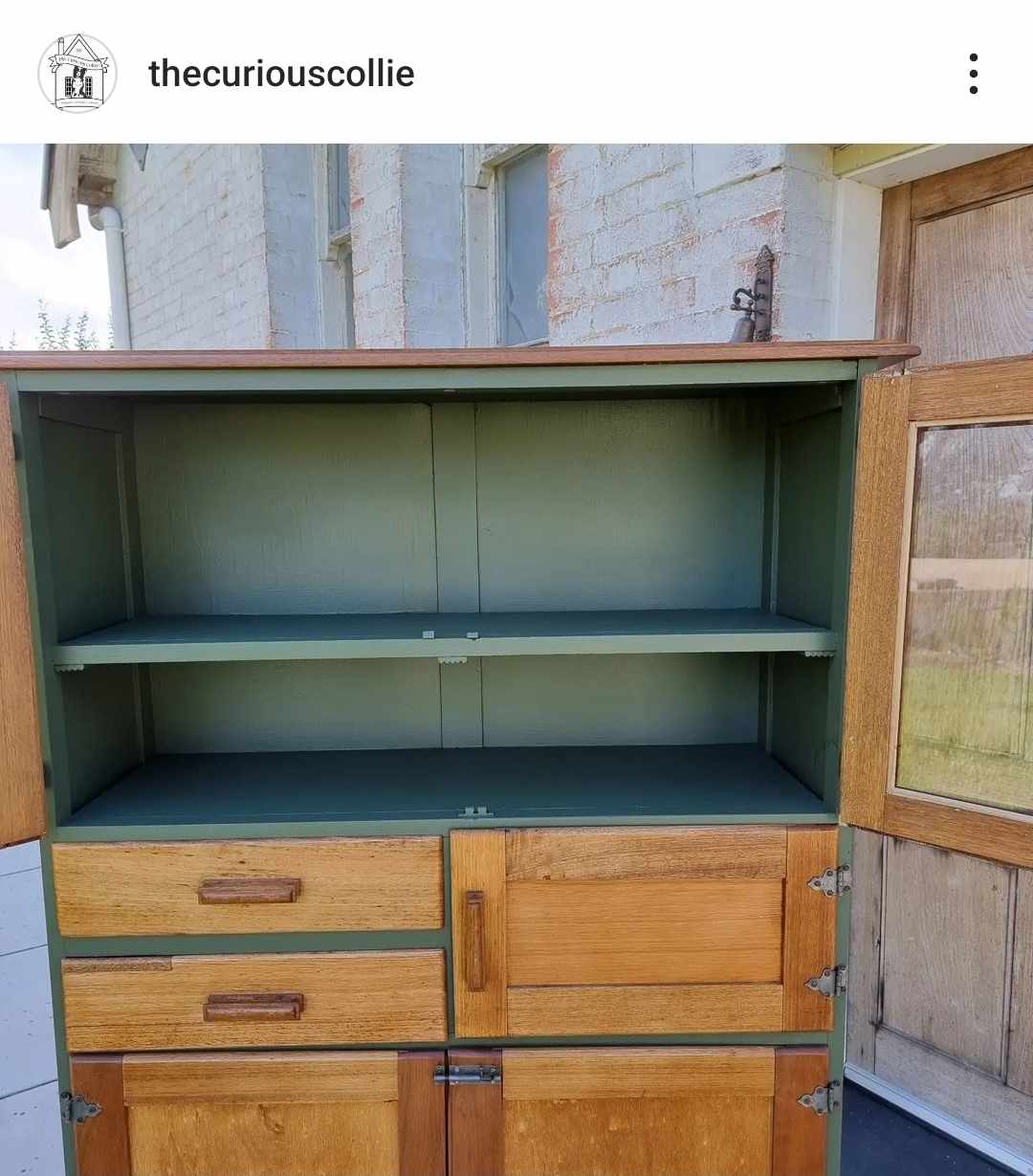Open thecuriouscollie username link

[x=281, y=74]
